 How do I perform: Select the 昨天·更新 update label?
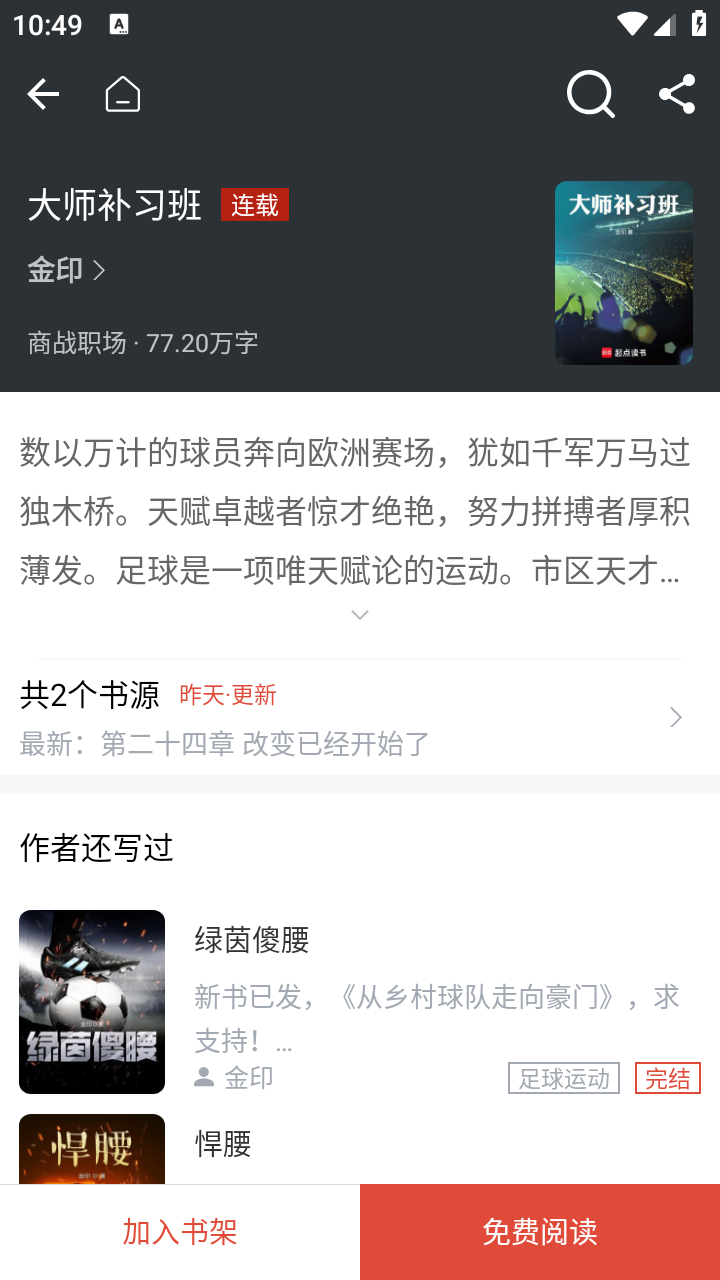[x=227, y=694]
